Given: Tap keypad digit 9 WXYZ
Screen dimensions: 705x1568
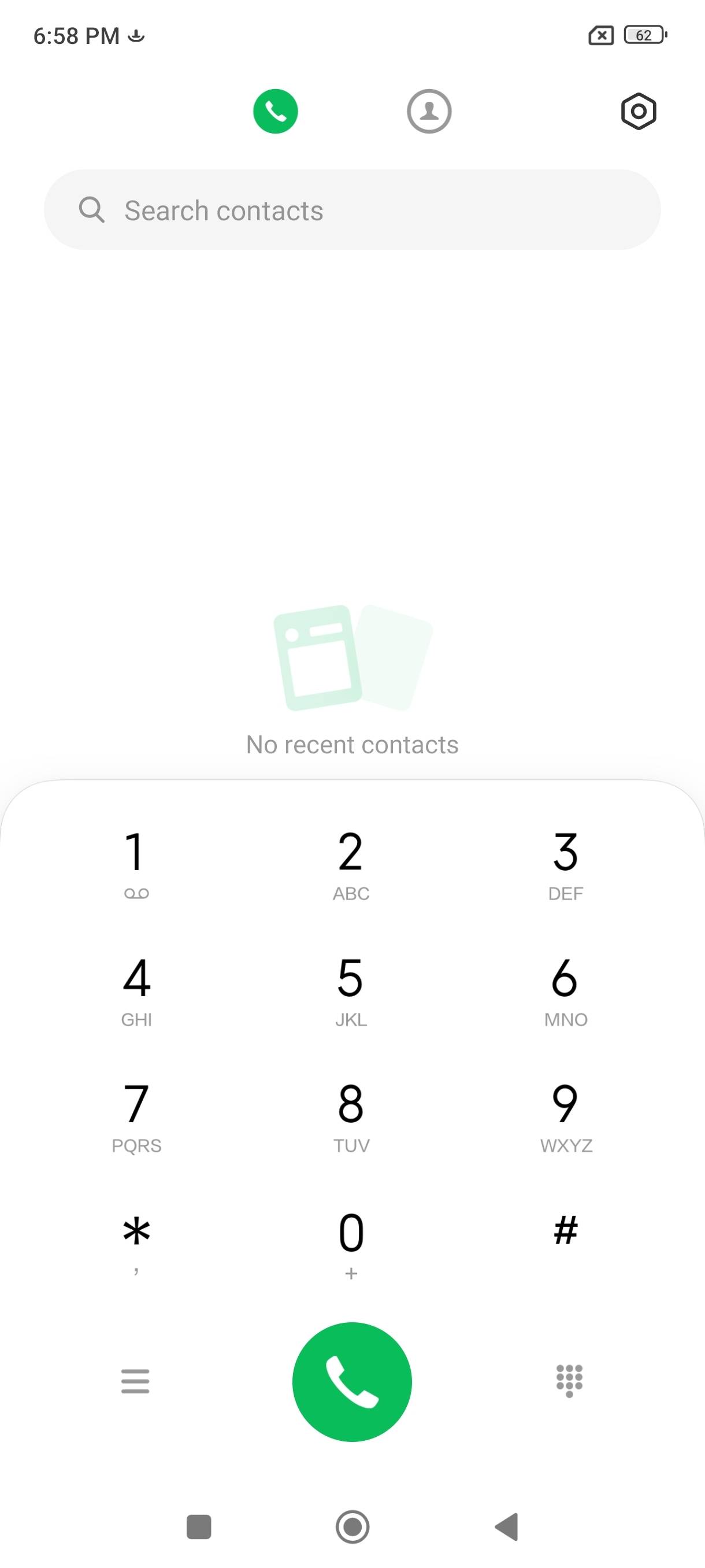Looking at the screenshot, I should coord(565,1115).
